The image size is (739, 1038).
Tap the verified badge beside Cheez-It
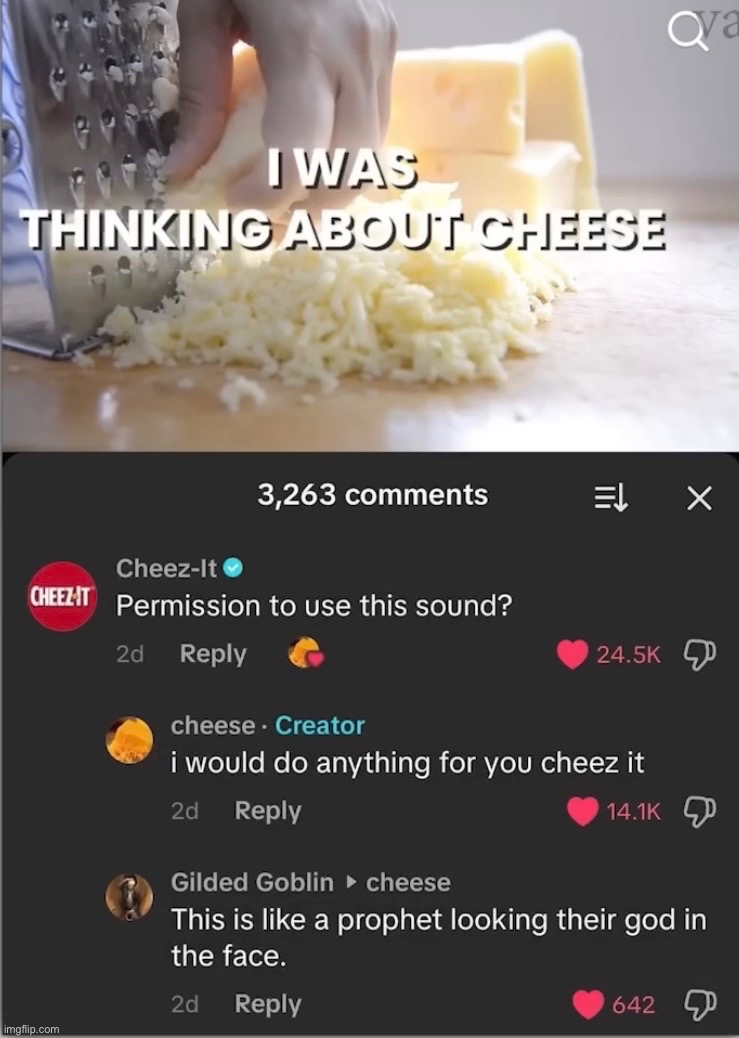click(232, 567)
